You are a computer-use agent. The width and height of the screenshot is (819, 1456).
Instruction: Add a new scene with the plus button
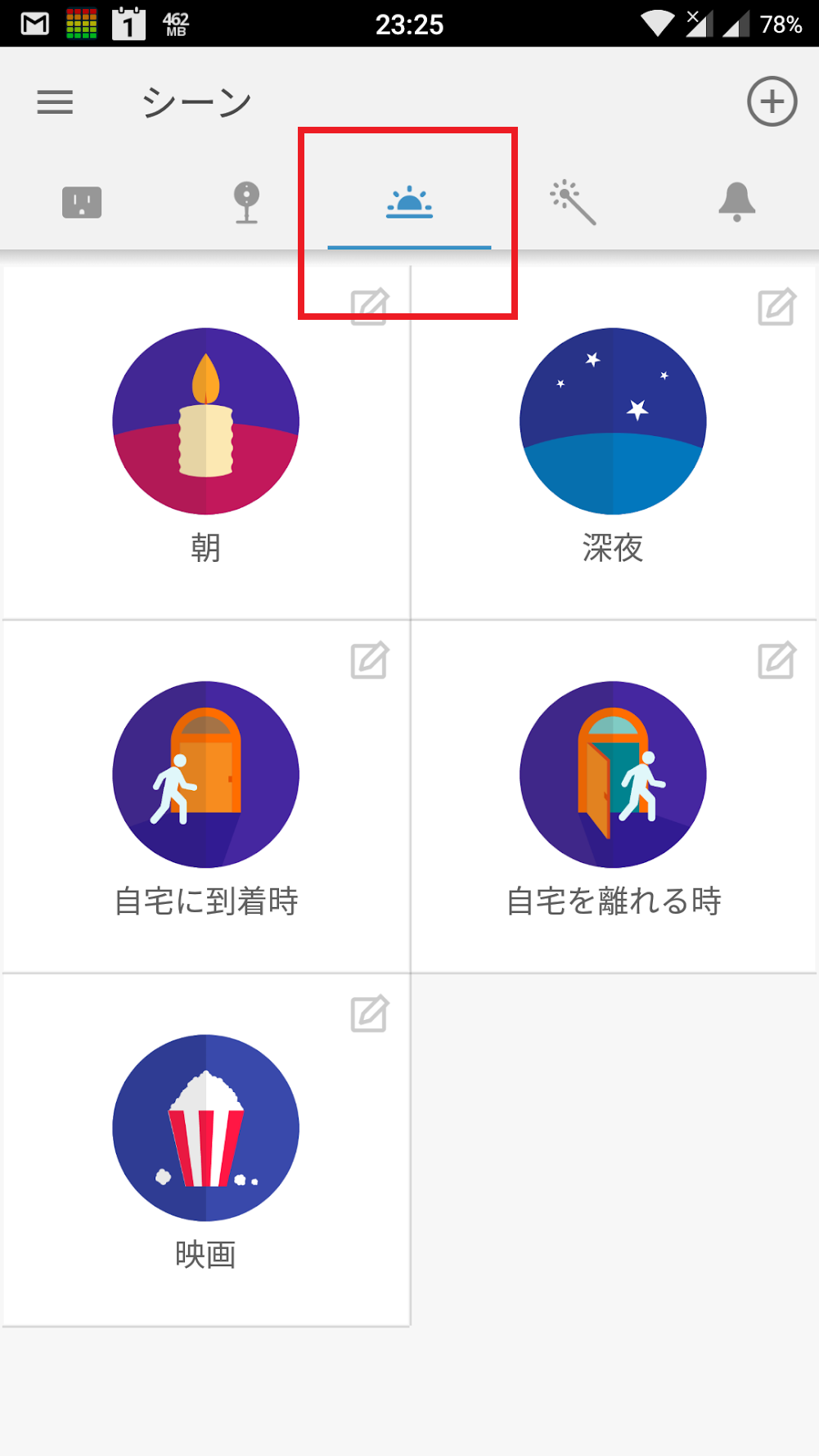pos(772,102)
